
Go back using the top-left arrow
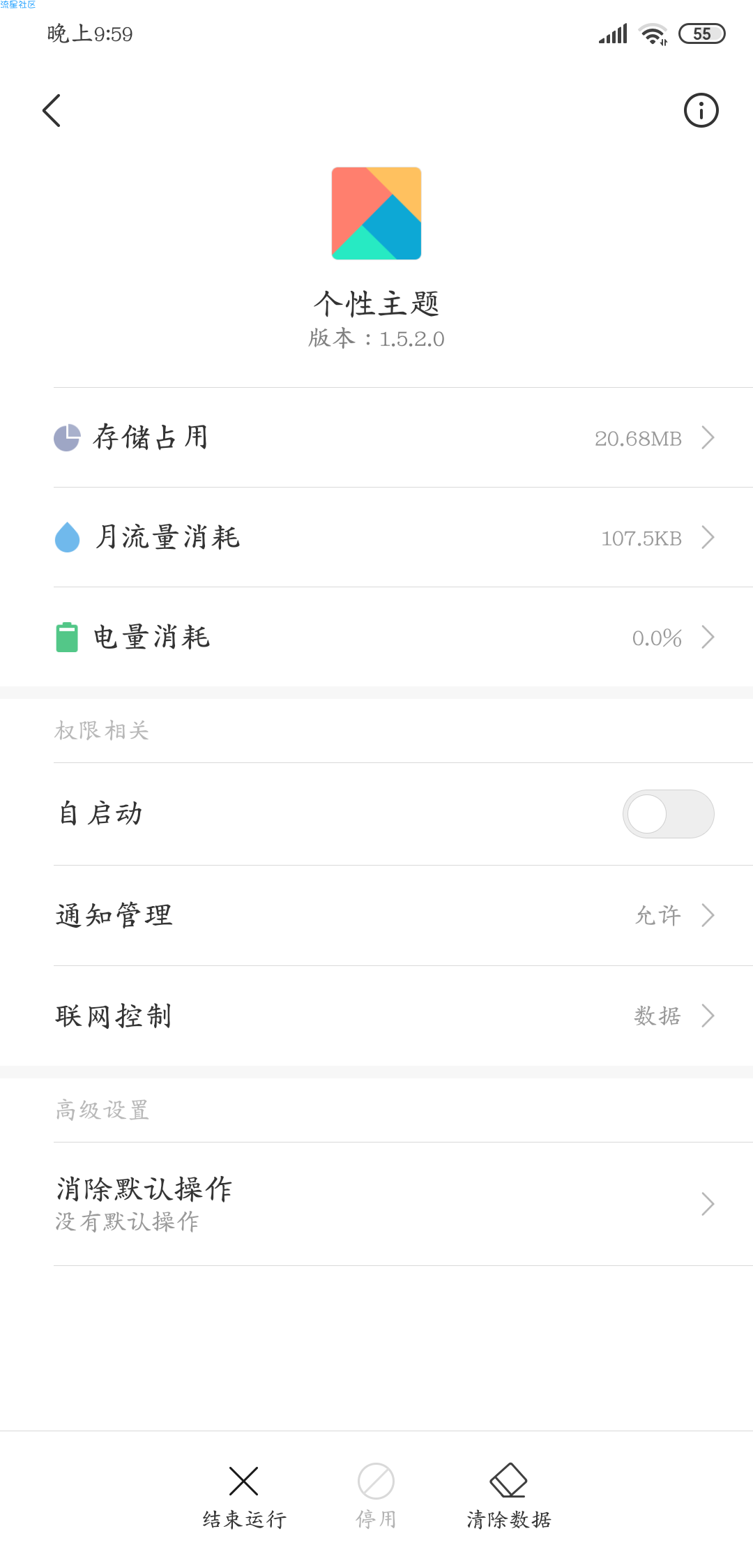point(52,110)
